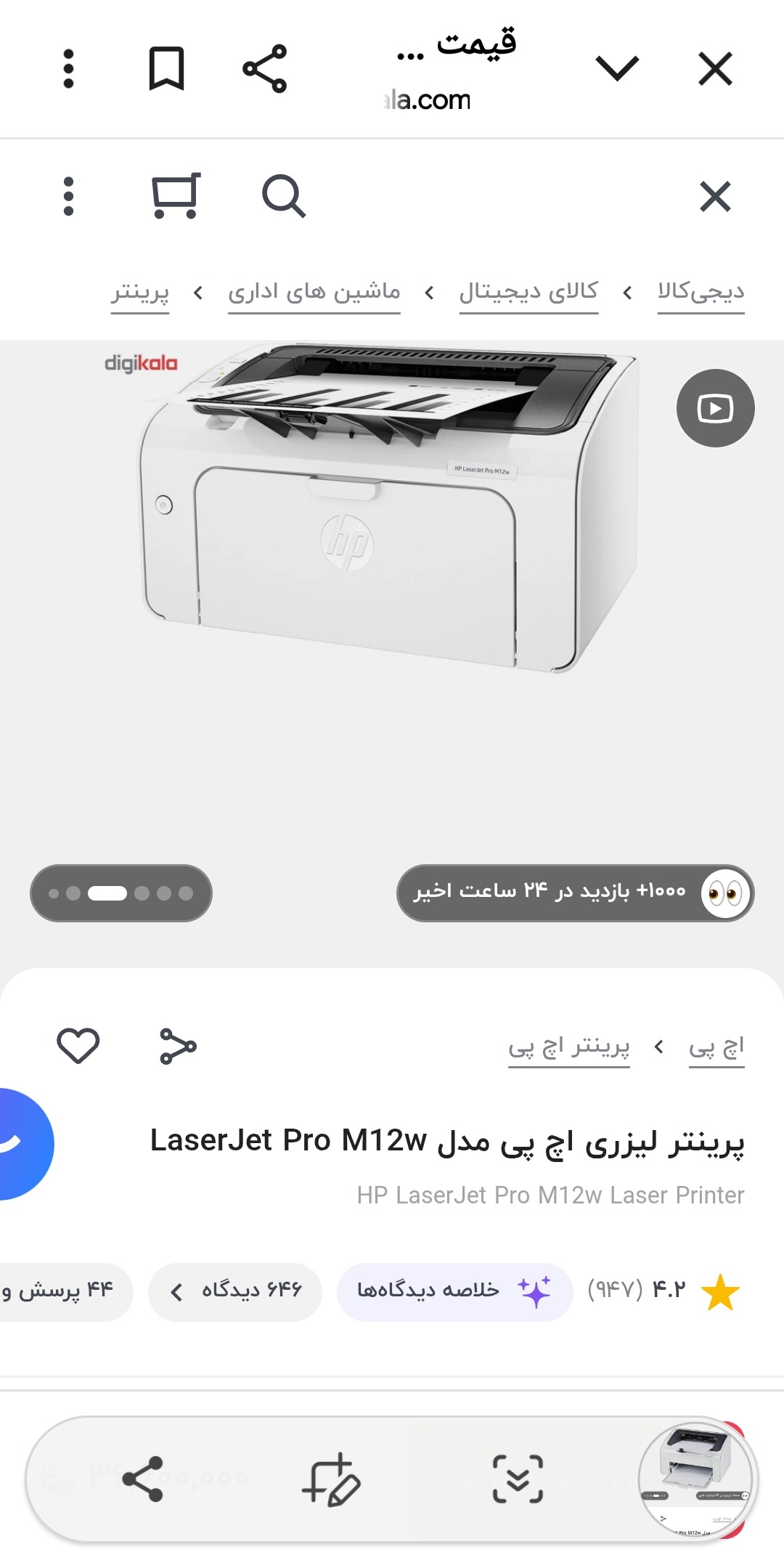The width and height of the screenshot is (784, 1568).
Task: Bookmark this page in the browser
Action: coord(166,69)
